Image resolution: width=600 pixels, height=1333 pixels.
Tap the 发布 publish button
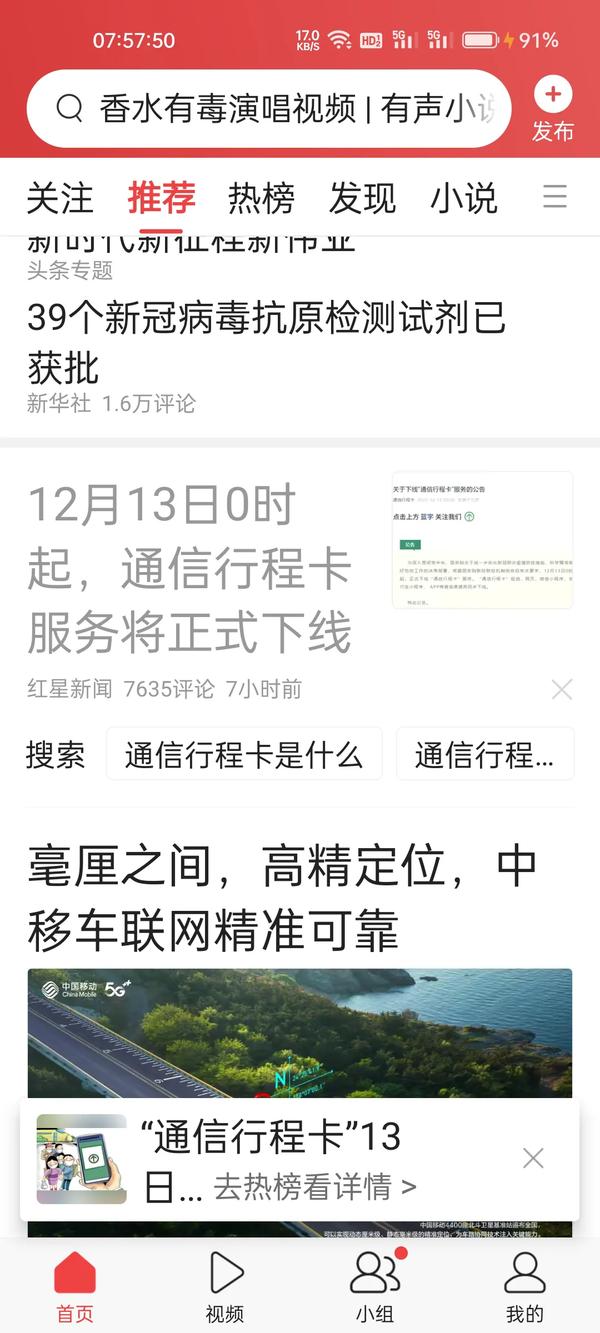click(553, 111)
